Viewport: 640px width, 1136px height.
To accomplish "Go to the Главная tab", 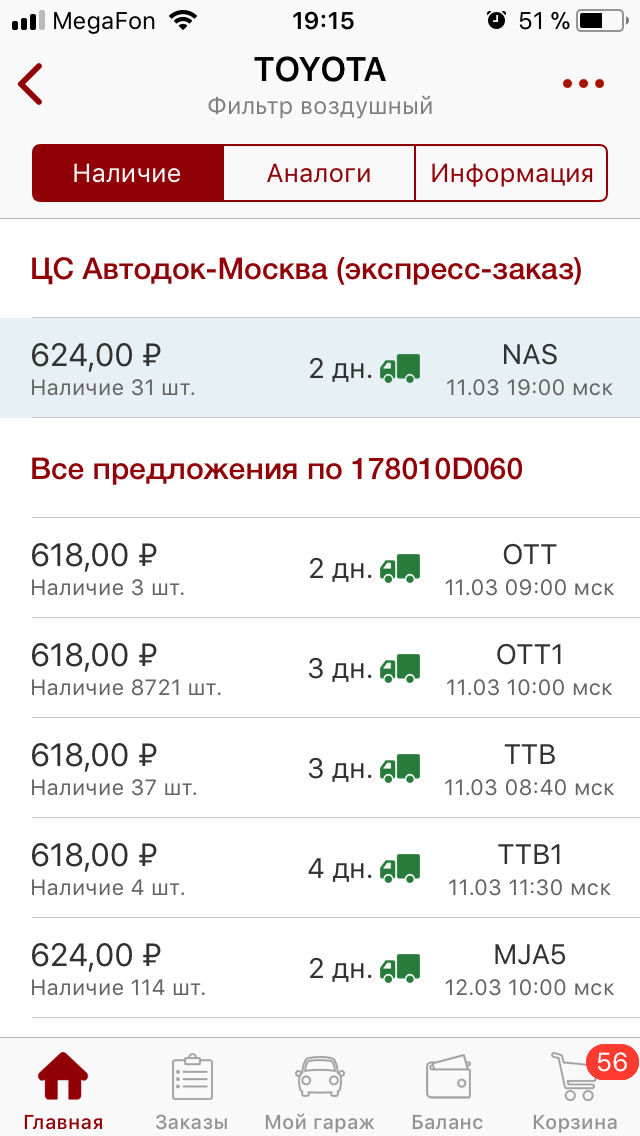I will [64, 1088].
